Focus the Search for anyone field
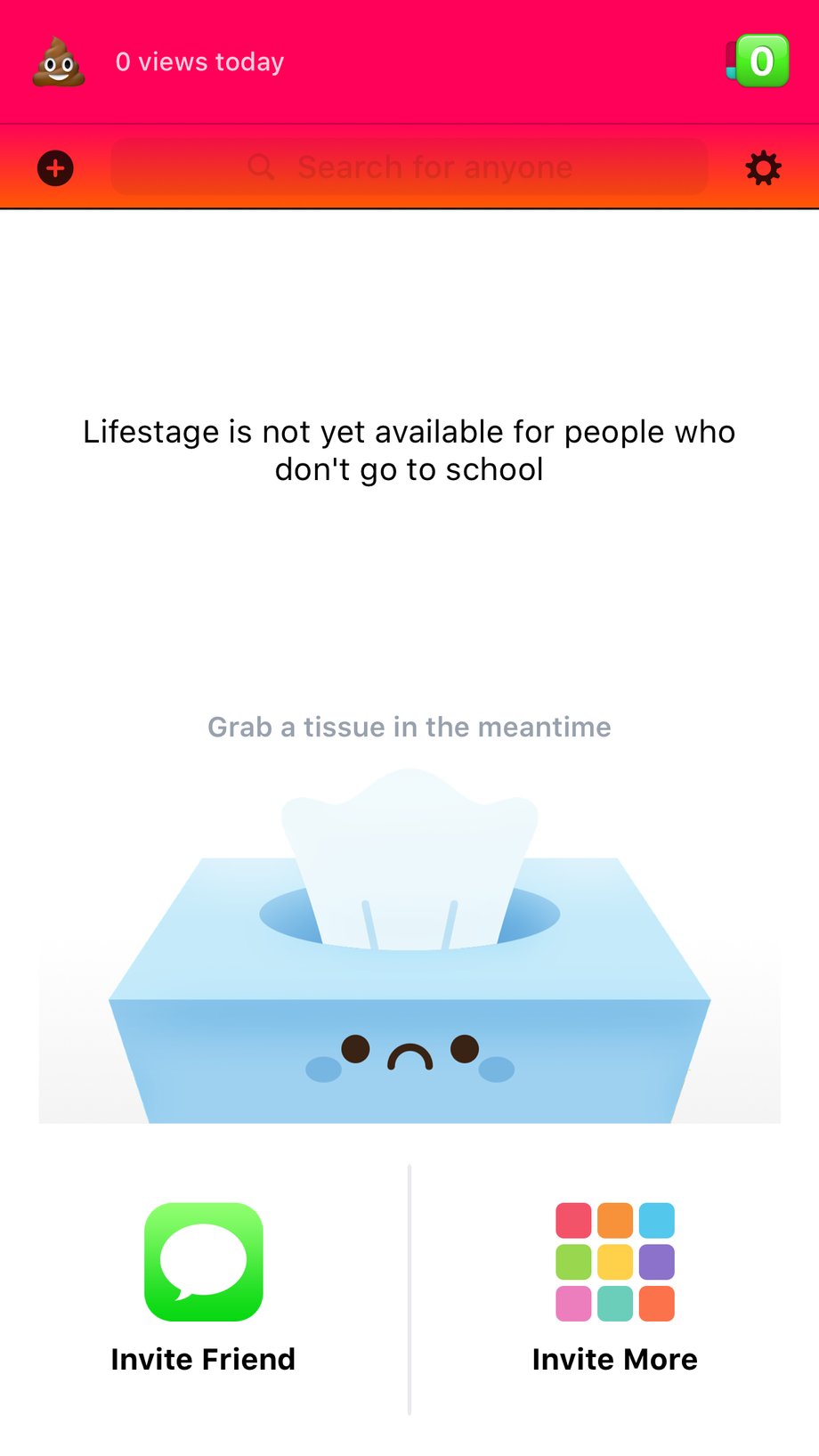 (409, 167)
